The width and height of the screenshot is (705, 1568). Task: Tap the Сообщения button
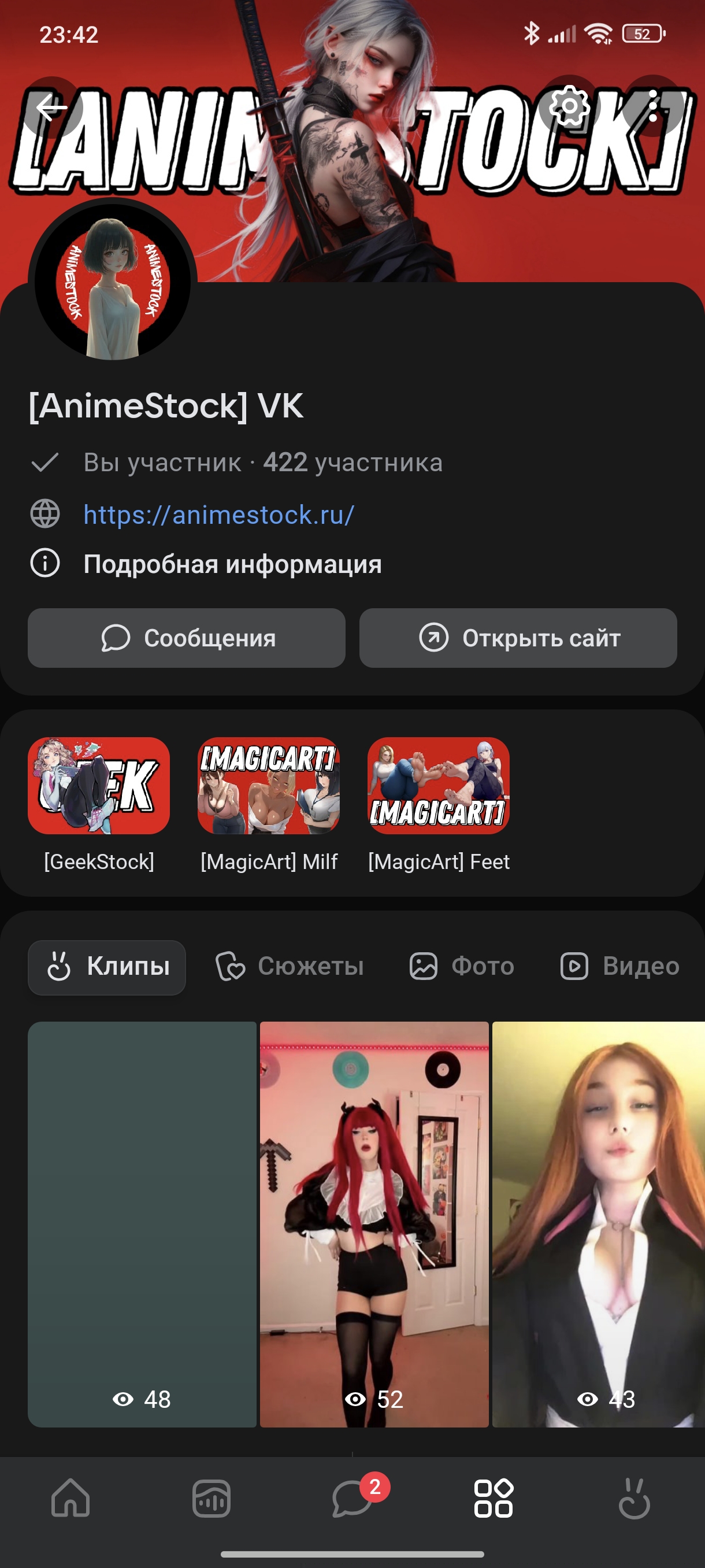(x=187, y=638)
